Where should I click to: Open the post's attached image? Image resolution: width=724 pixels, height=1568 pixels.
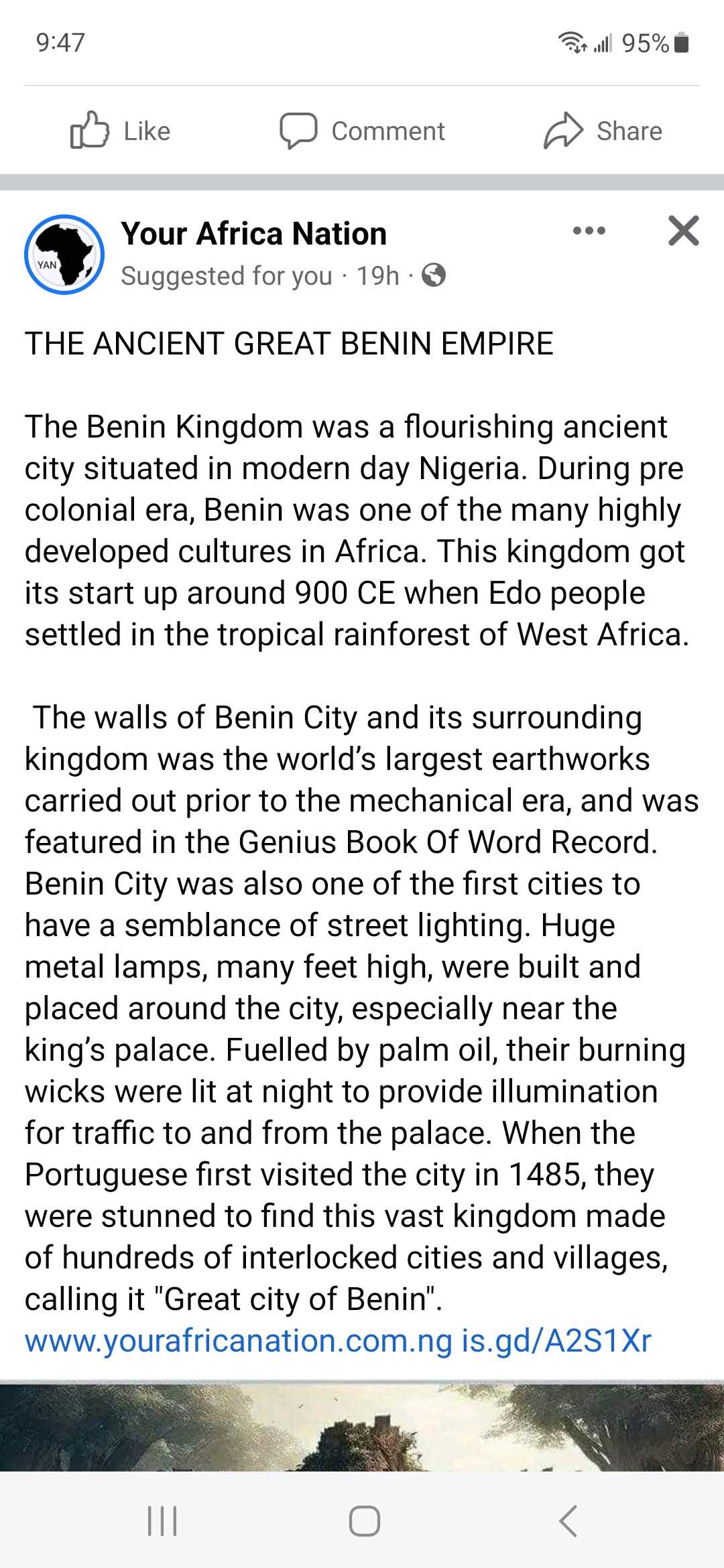pyautogui.click(x=362, y=1427)
